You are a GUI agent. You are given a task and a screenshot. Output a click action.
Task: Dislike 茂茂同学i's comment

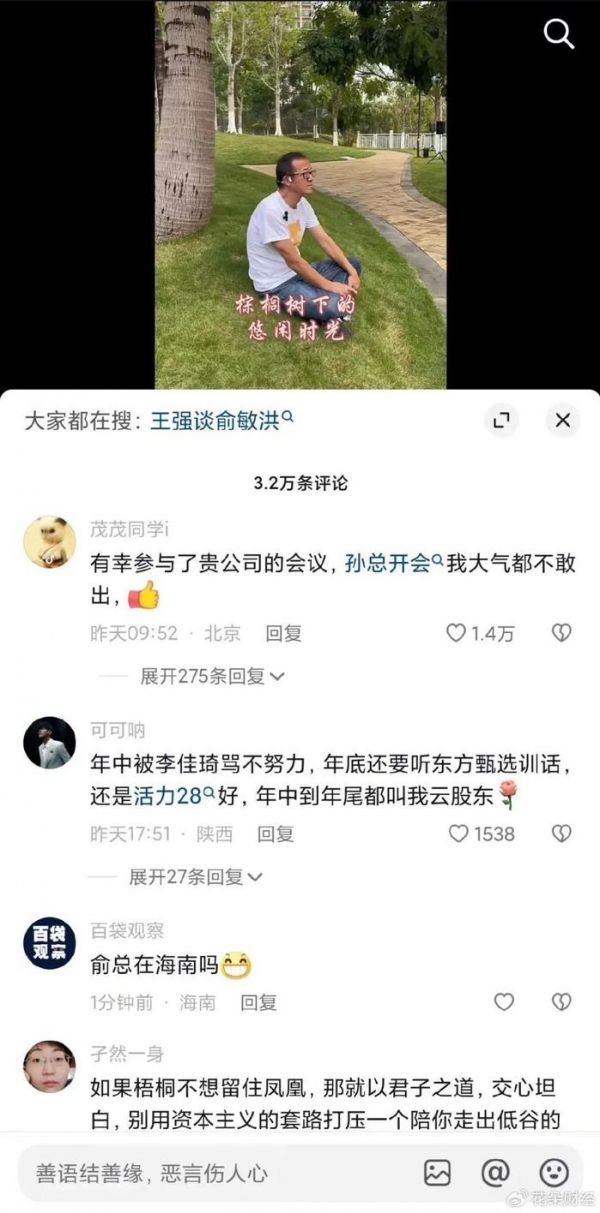click(x=562, y=633)
